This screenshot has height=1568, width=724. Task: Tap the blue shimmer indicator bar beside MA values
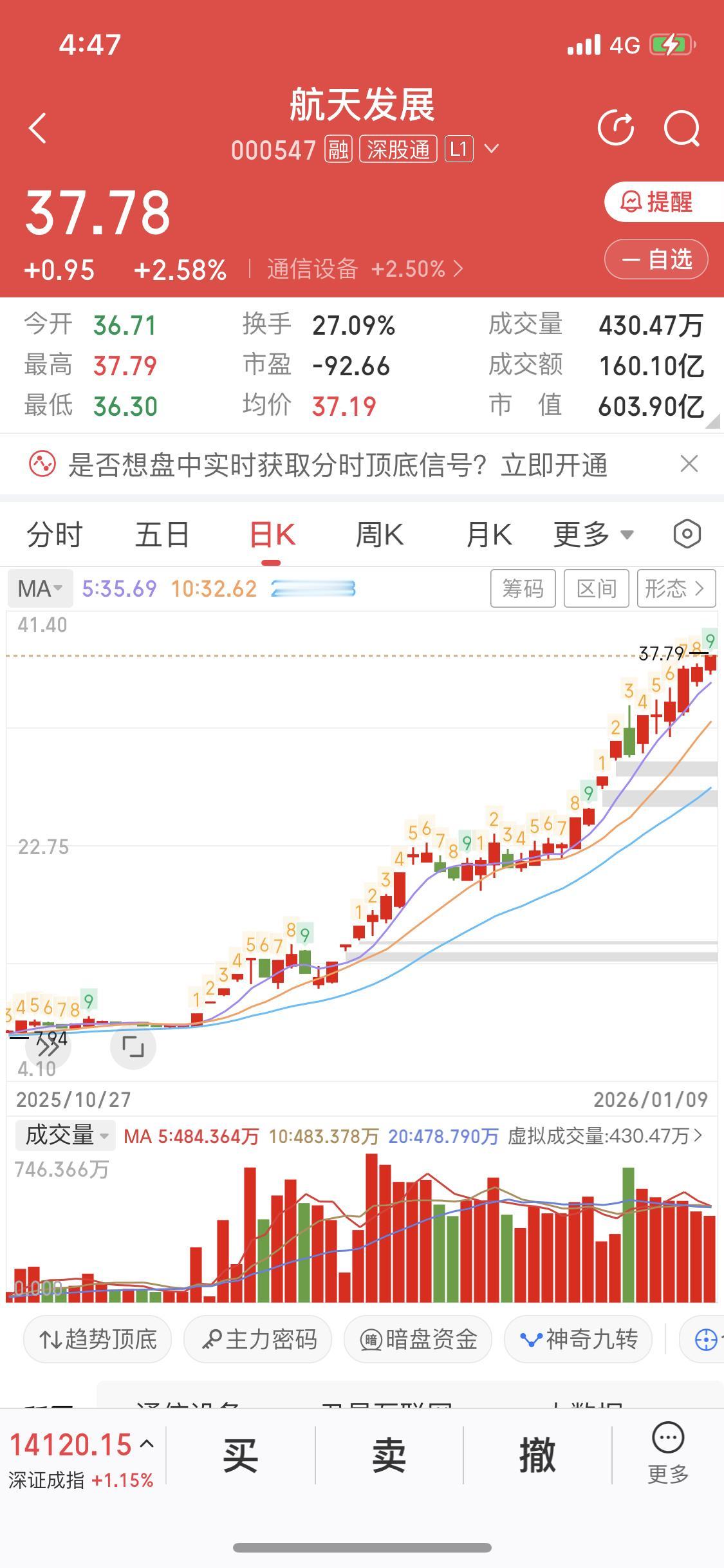(311, 588)
